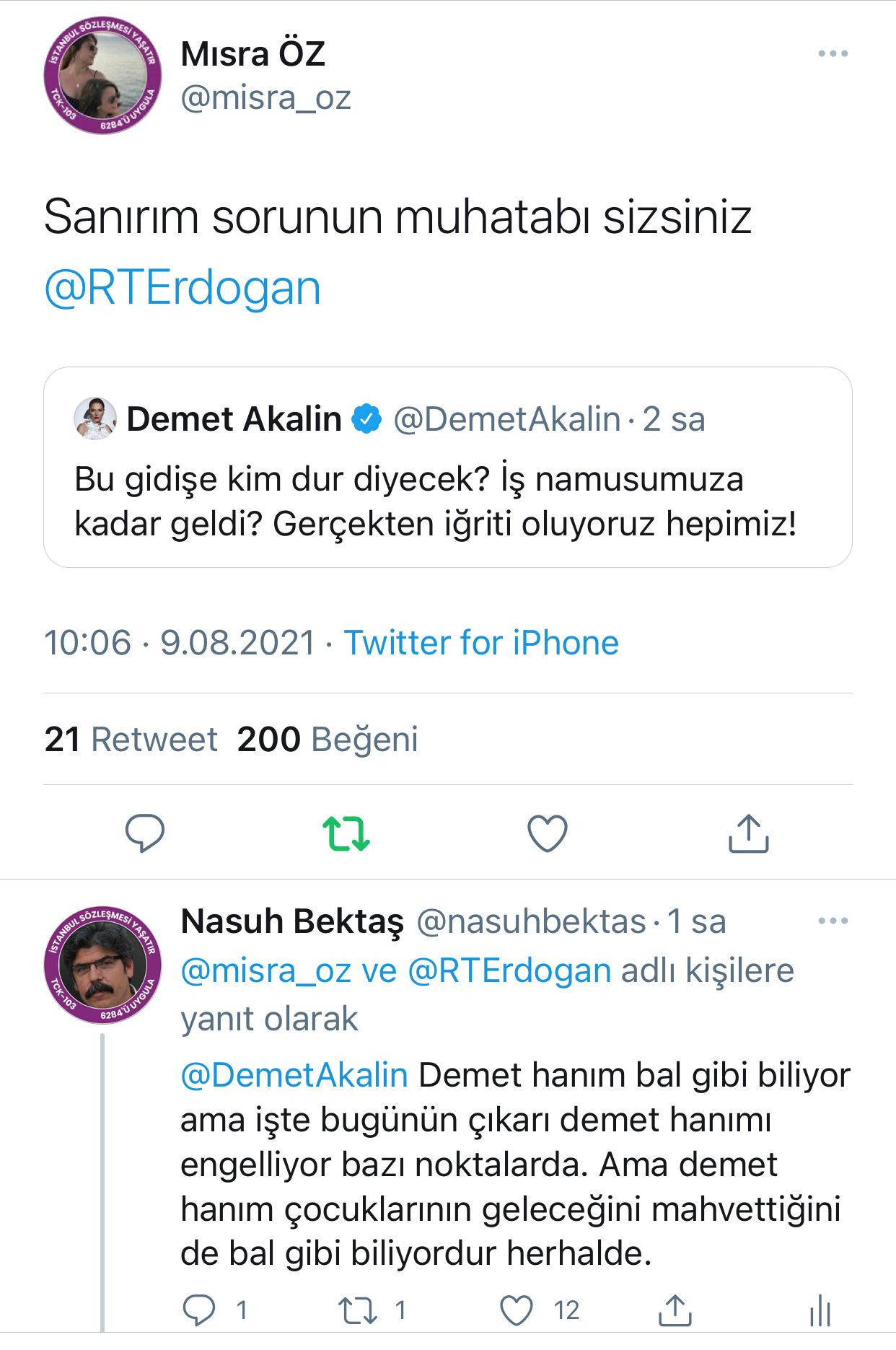896x1350 pixels.
Task: Open the overflow menu on Mısra ÖZ's tweet
Action: [833, 53]
